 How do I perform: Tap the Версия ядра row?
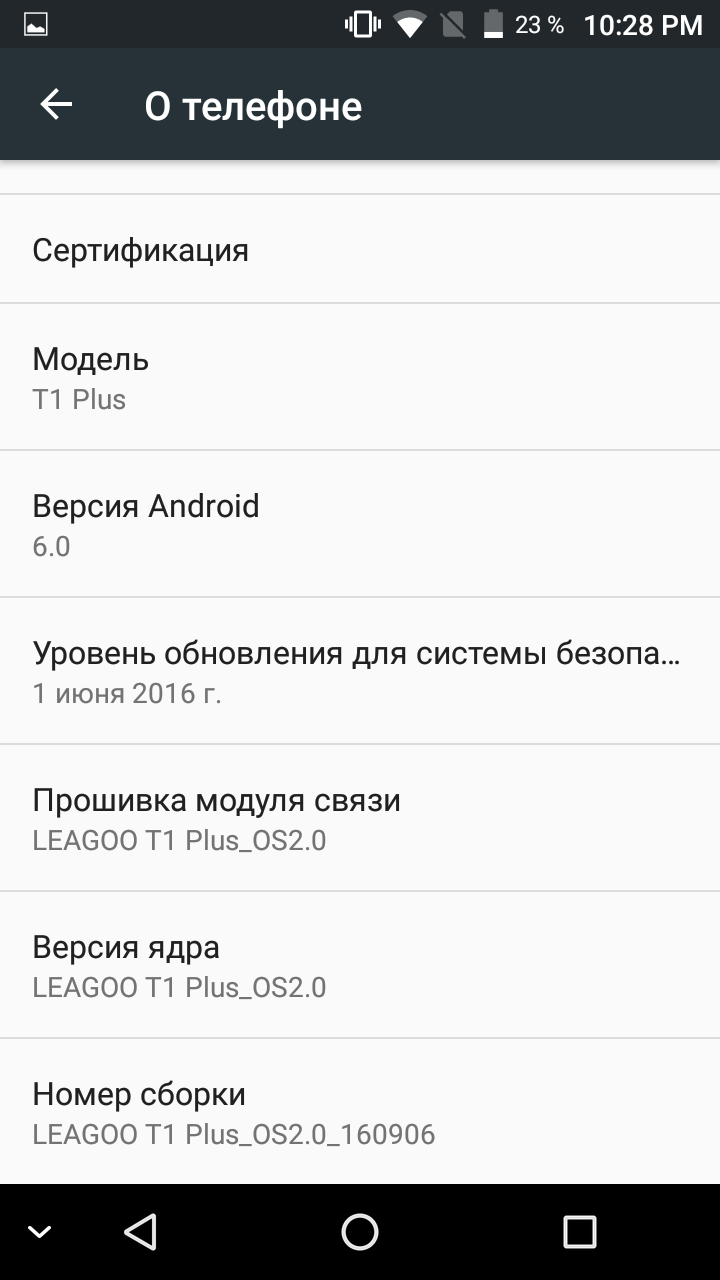(360, 965)
